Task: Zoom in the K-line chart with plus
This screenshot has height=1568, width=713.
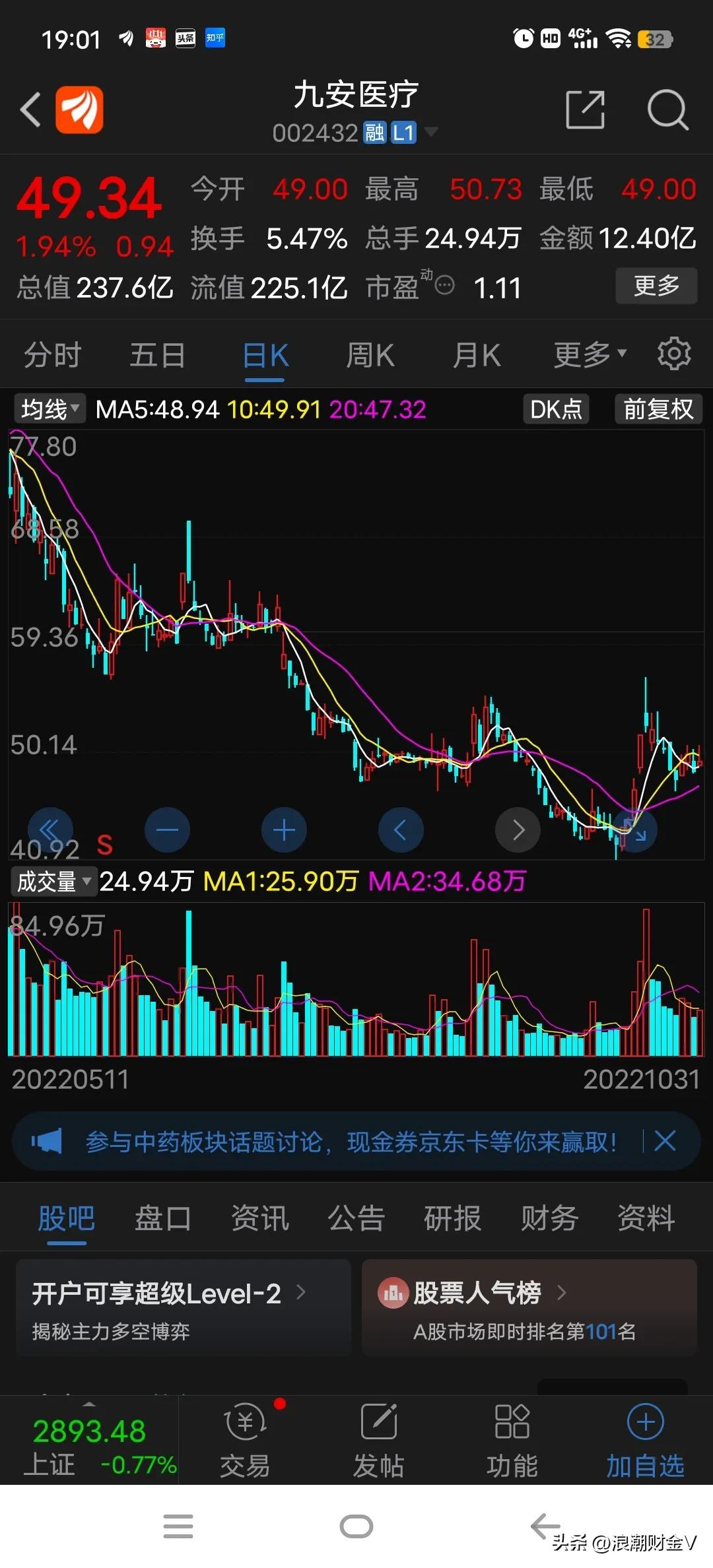Action: tap(284, 830)
